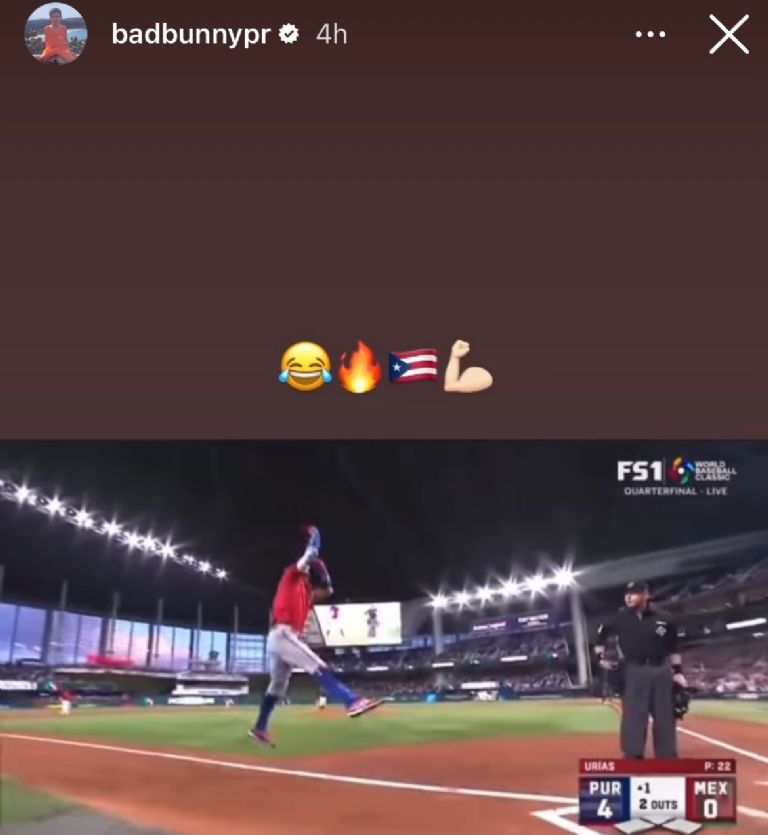The width and height of the screenshot is (768, 835).
Task: Open the badbunnypr username link
Action: tap(193, 34)
